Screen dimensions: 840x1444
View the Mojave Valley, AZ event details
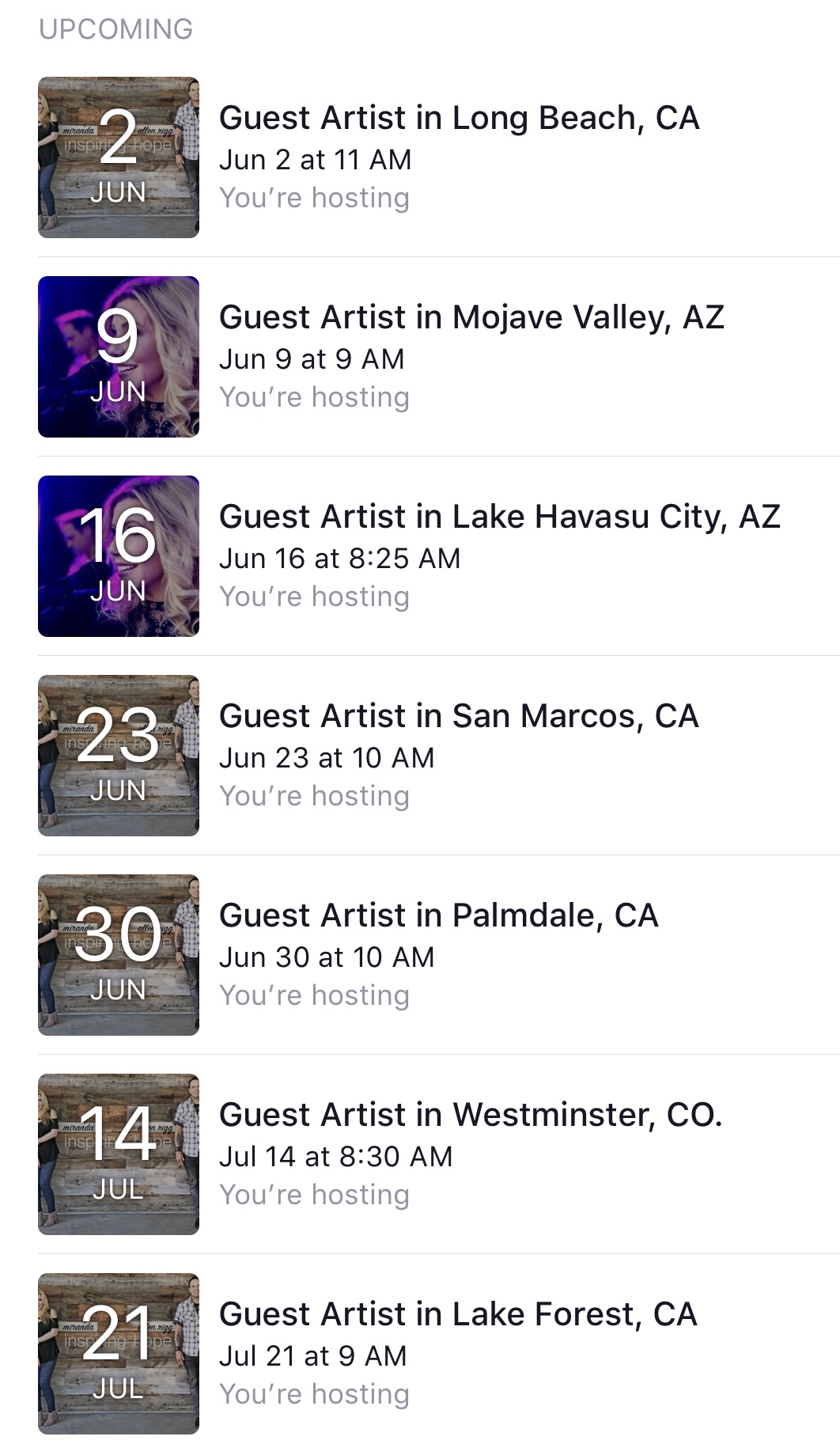pyautogui.click(x=471, y=318)
